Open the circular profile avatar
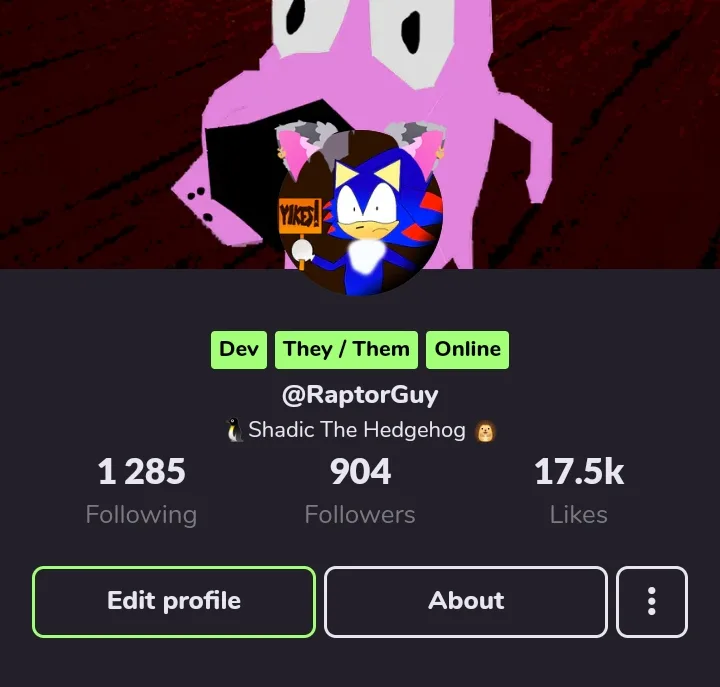This screenshot has width=720, height=687. 360,212
